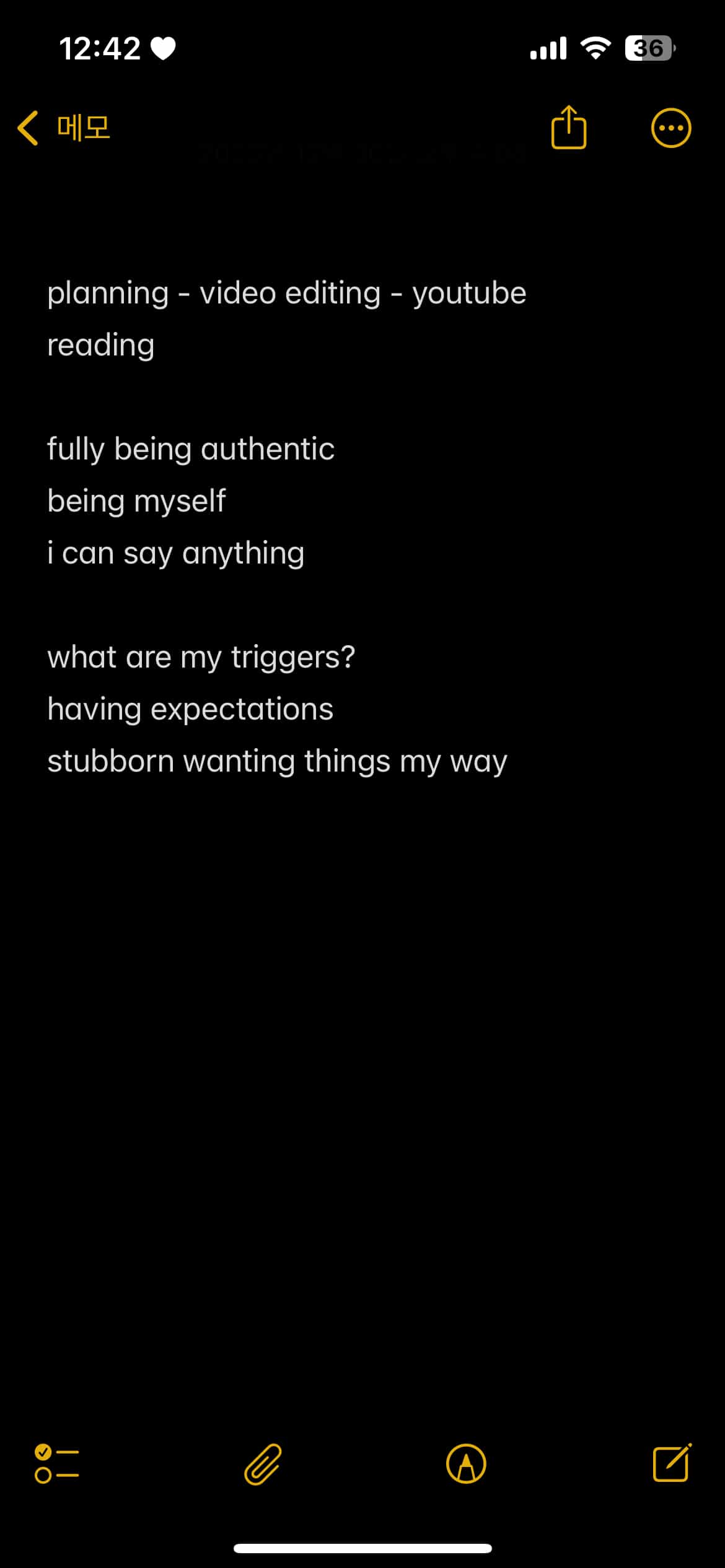The height and width of the screenshot is (1568, 725).
Task: Go back to the 메모 notes list
Action: point(64,128)
